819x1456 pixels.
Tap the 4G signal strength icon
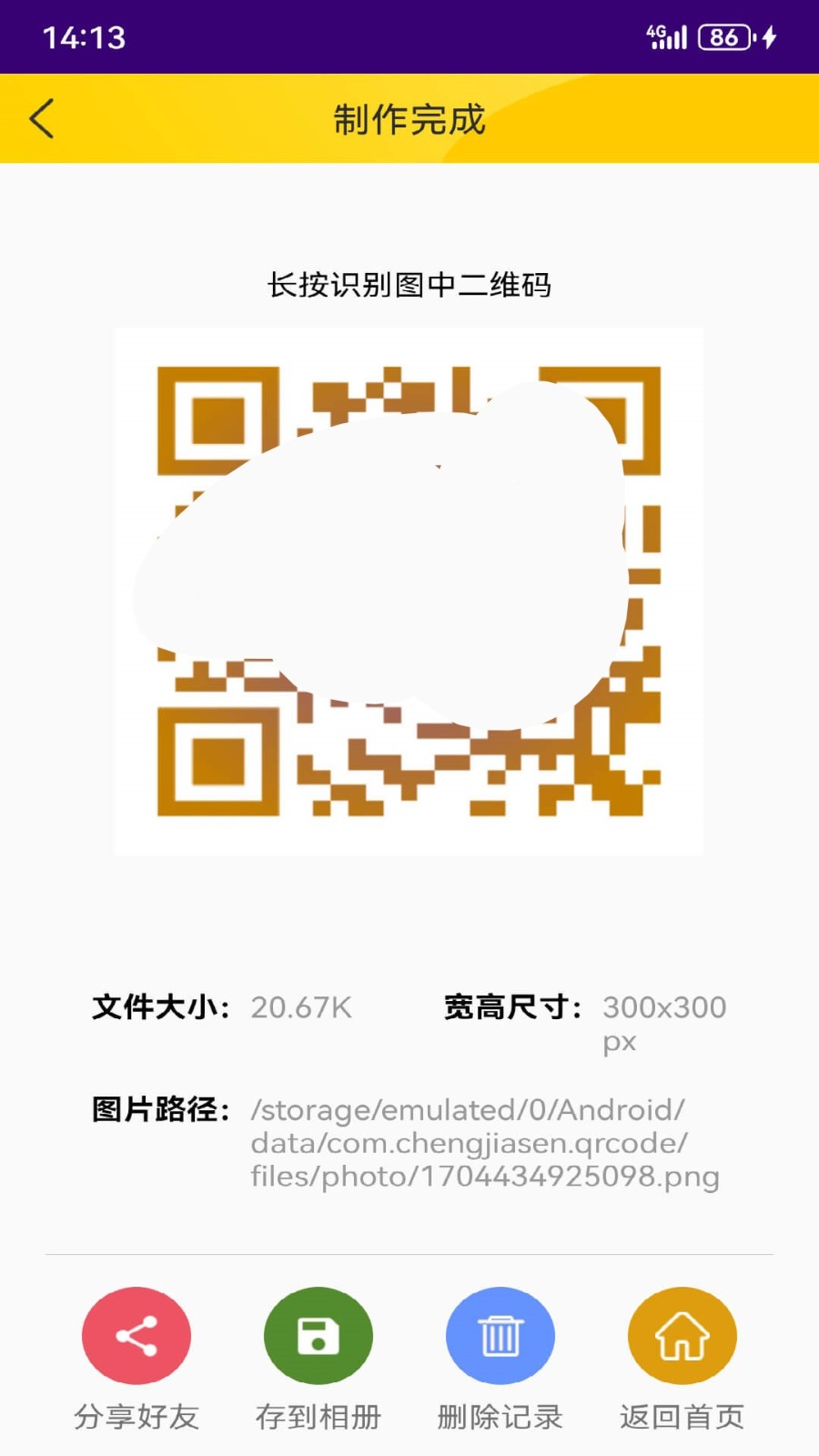[665, 37]
